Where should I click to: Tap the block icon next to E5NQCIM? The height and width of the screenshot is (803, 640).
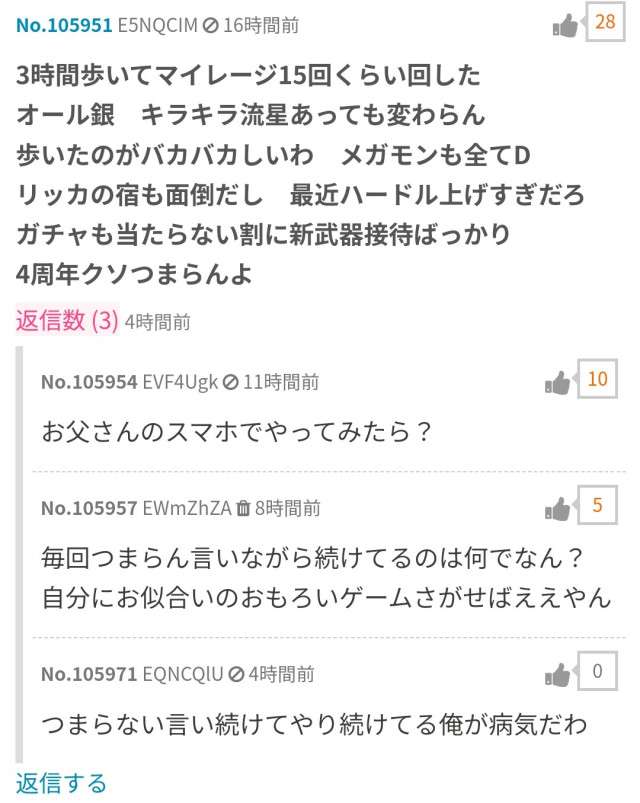(x=210, y=26)
